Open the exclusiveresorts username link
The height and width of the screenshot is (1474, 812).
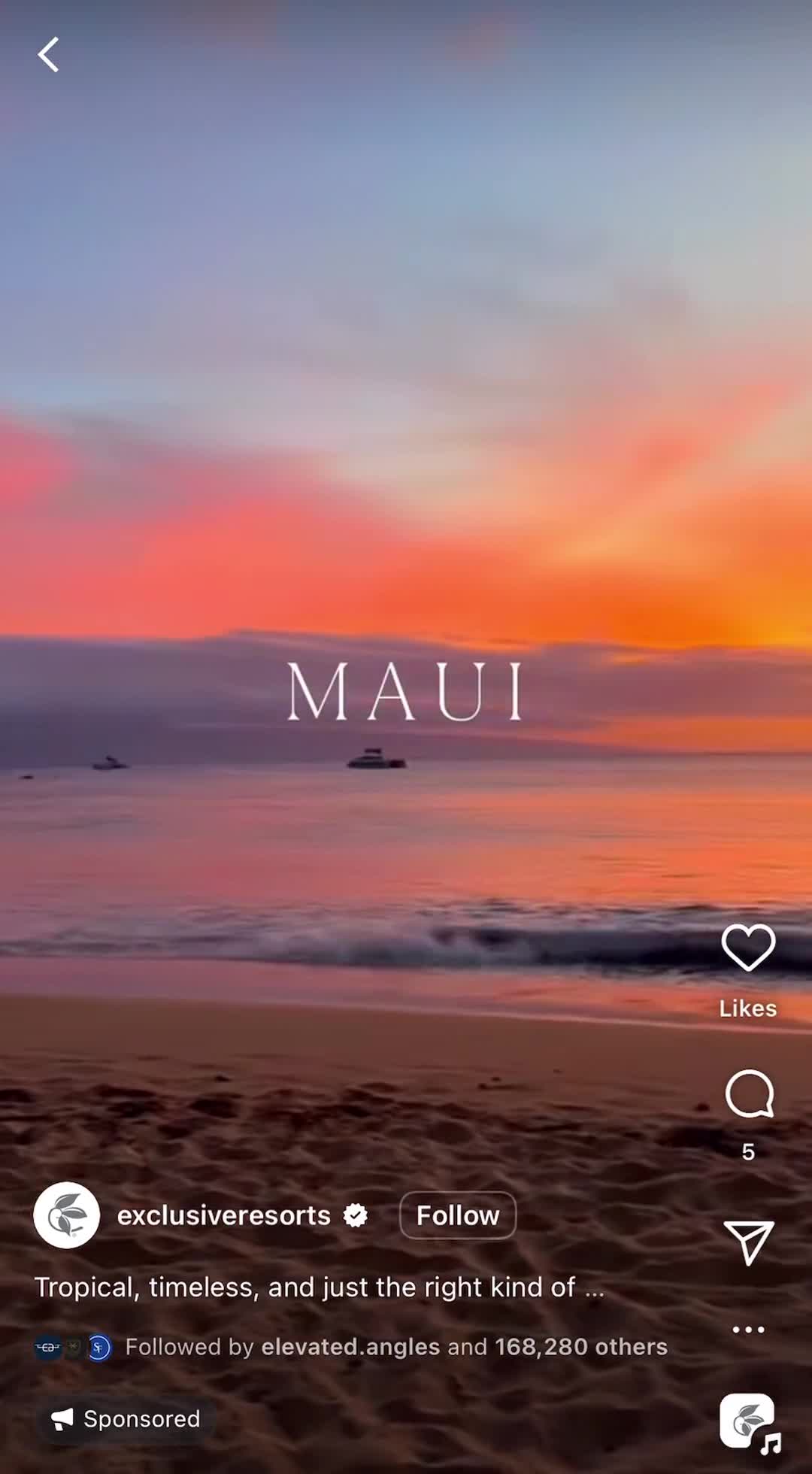[x=223, y=1215]
